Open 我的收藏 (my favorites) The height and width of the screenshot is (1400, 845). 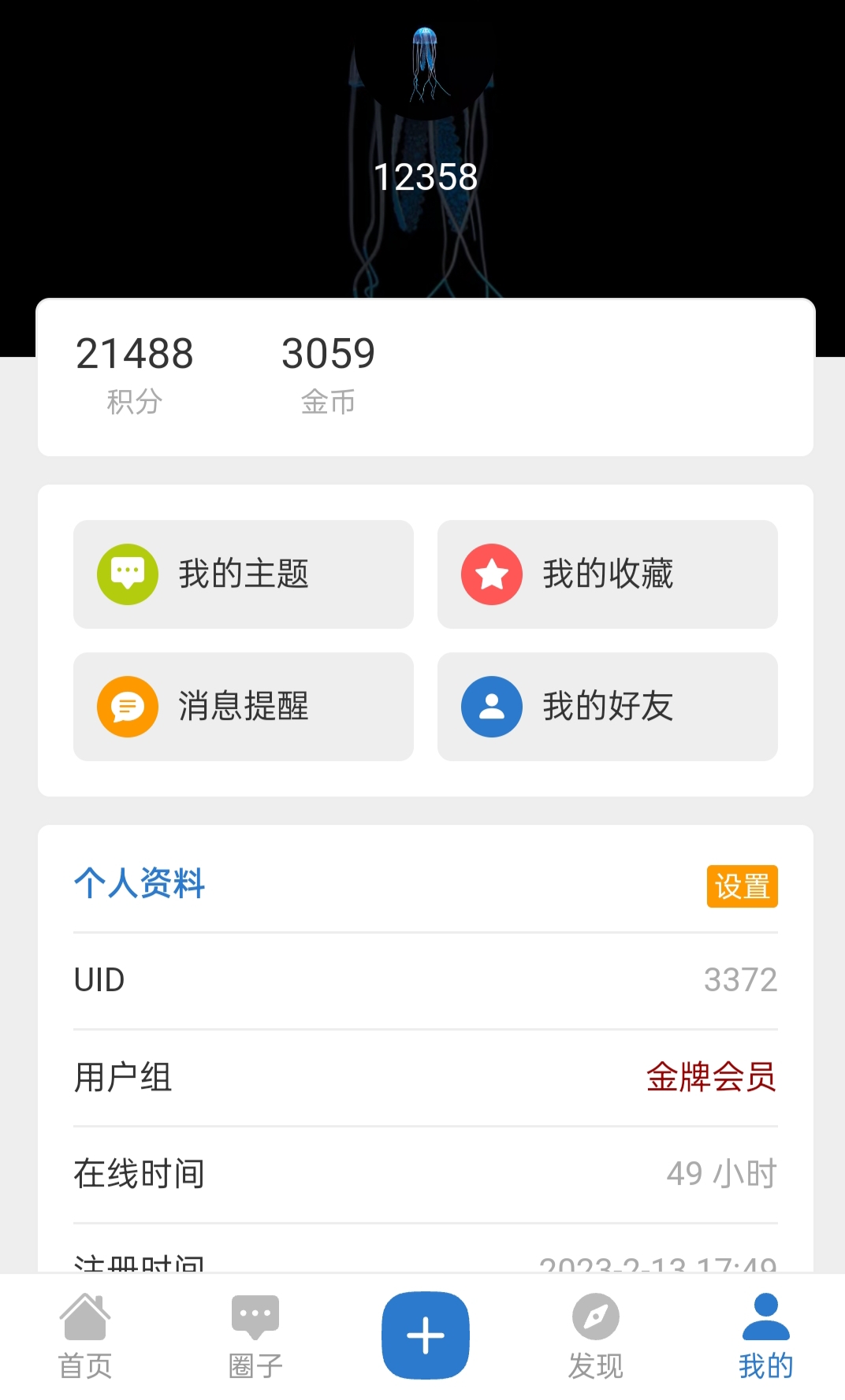[607, 574]
